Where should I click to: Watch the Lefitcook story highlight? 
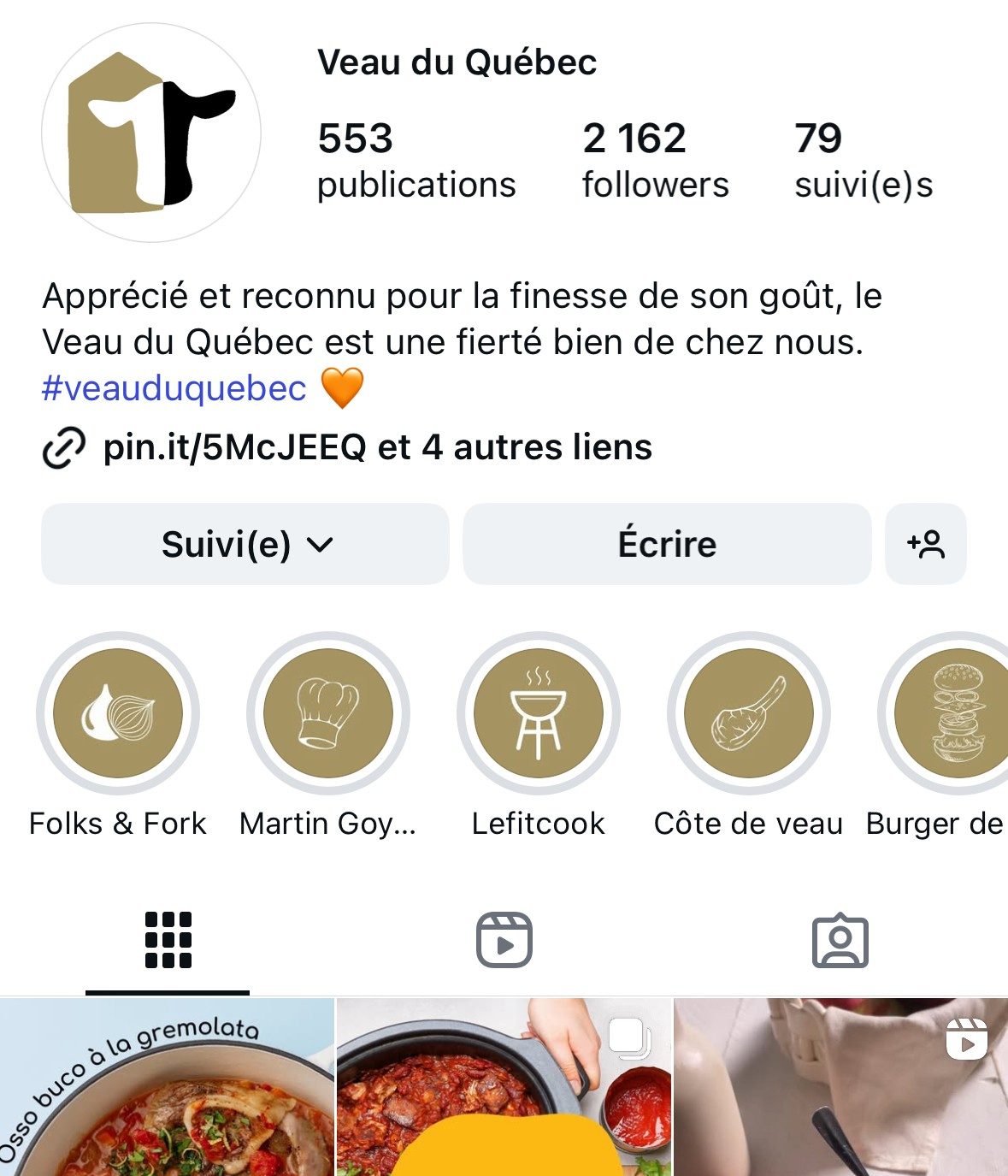tap(539, 713)
